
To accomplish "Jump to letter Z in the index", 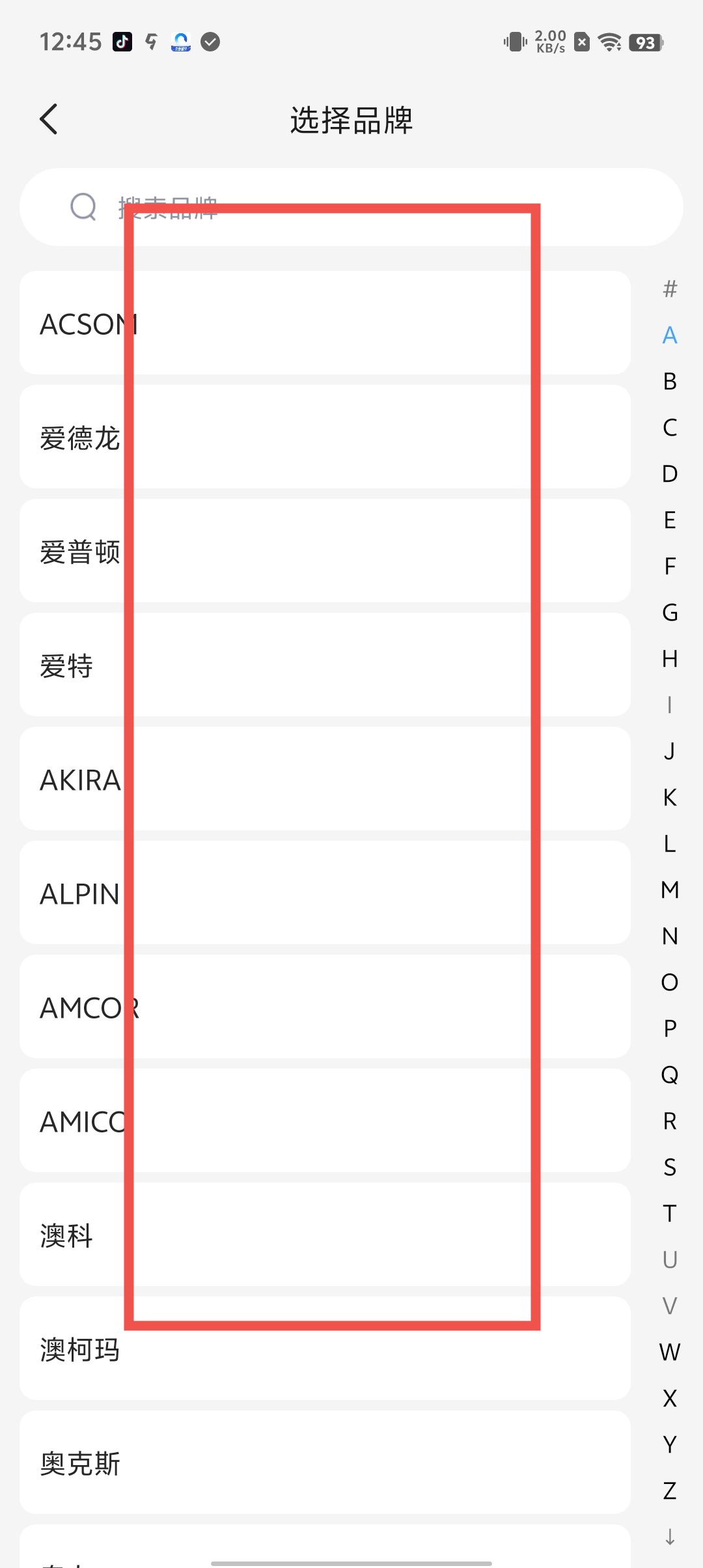I will click(x=670, y=1491).
